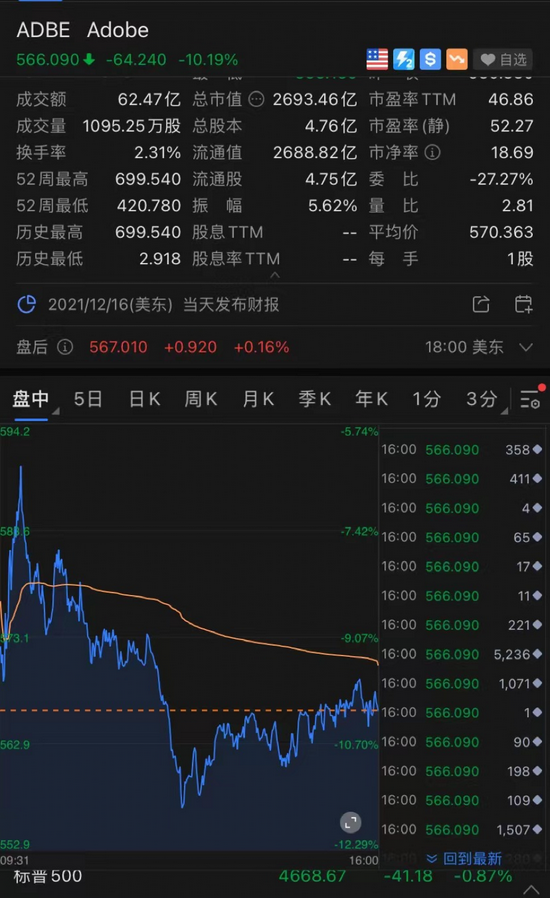Image resolution: width=550 pixels, height=898 pixels.
Task: Open the 周K chart view
Action: pyautogui.click(x=201, y=399)
